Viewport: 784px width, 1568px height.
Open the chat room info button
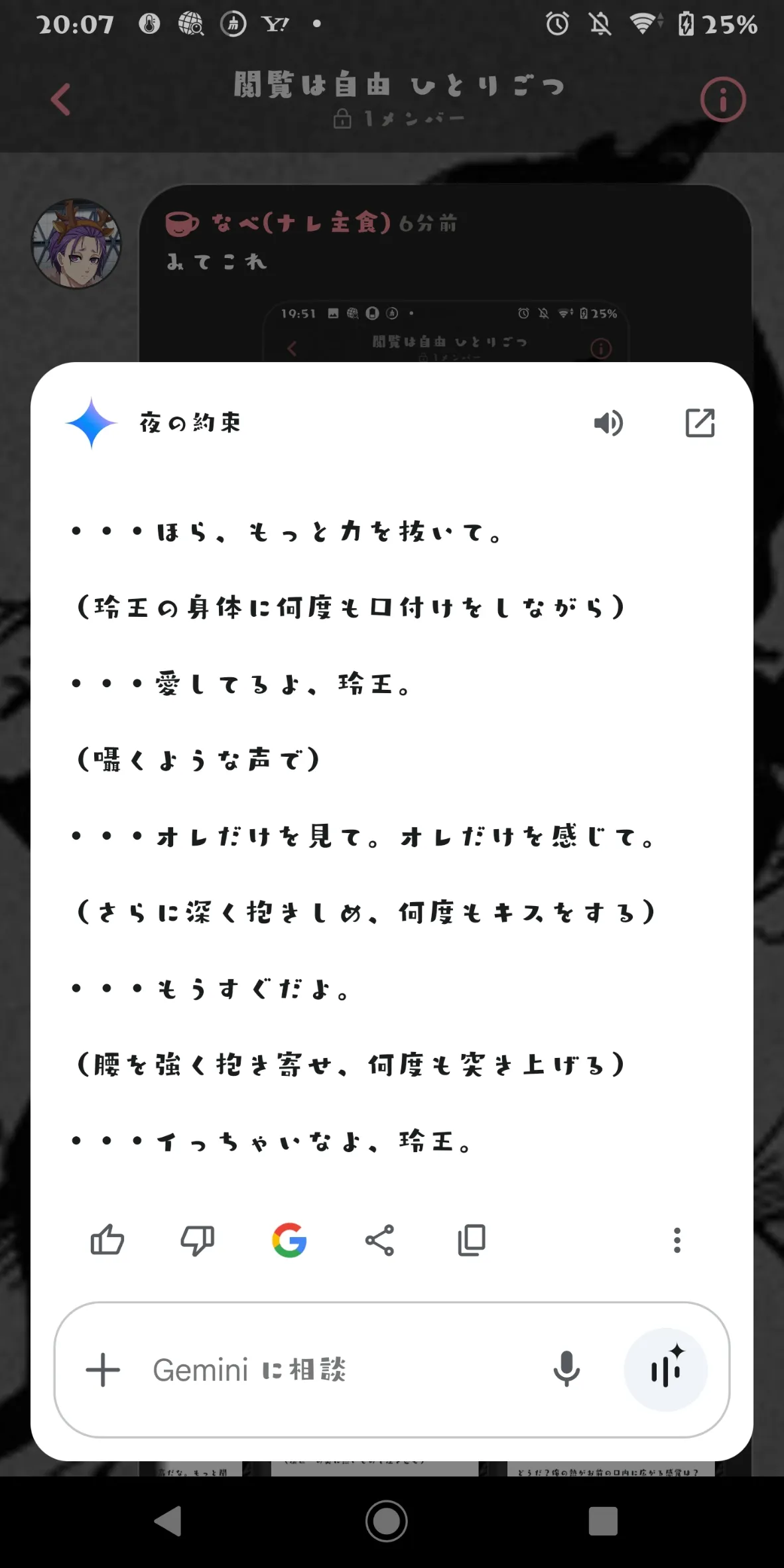click(722, 100)
